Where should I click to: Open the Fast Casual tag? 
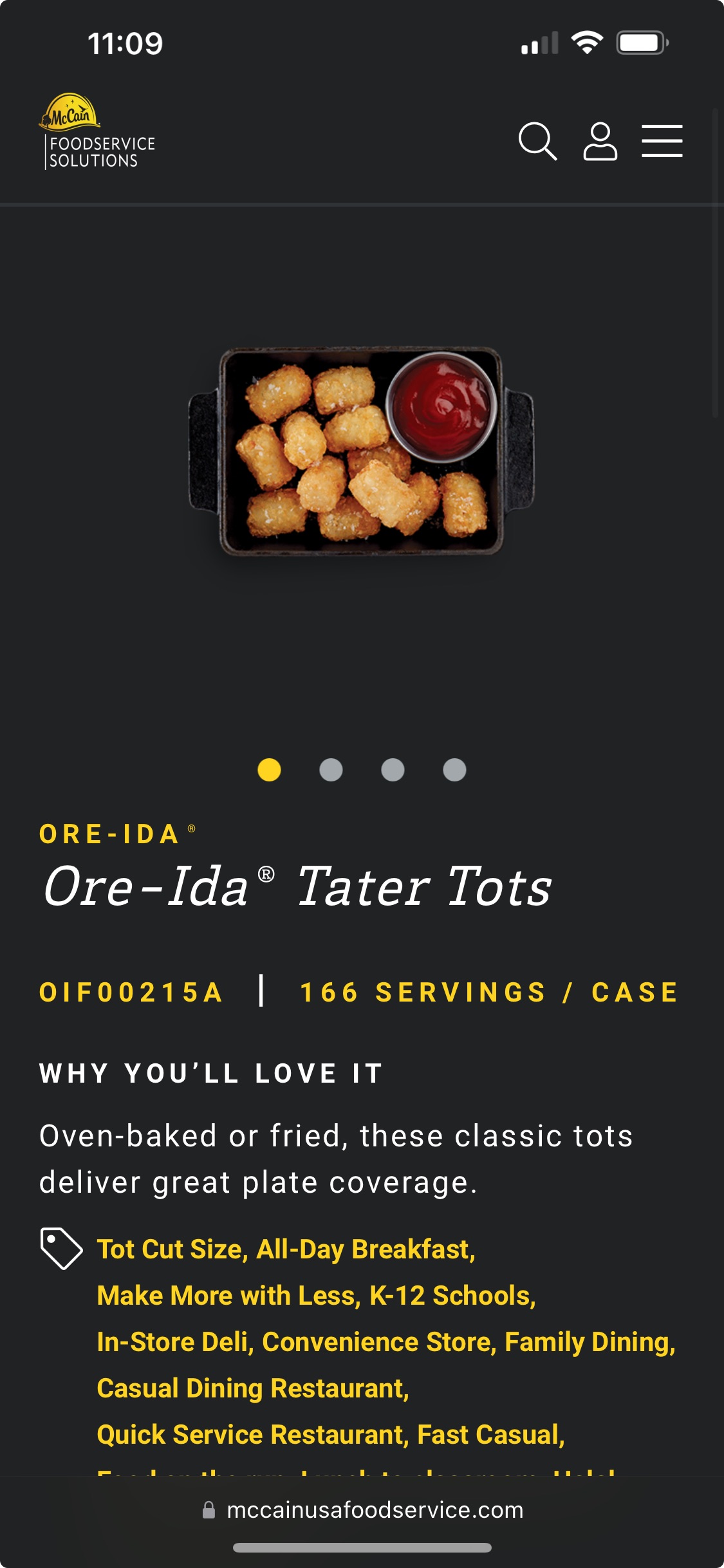click(x=490, y=1435)
